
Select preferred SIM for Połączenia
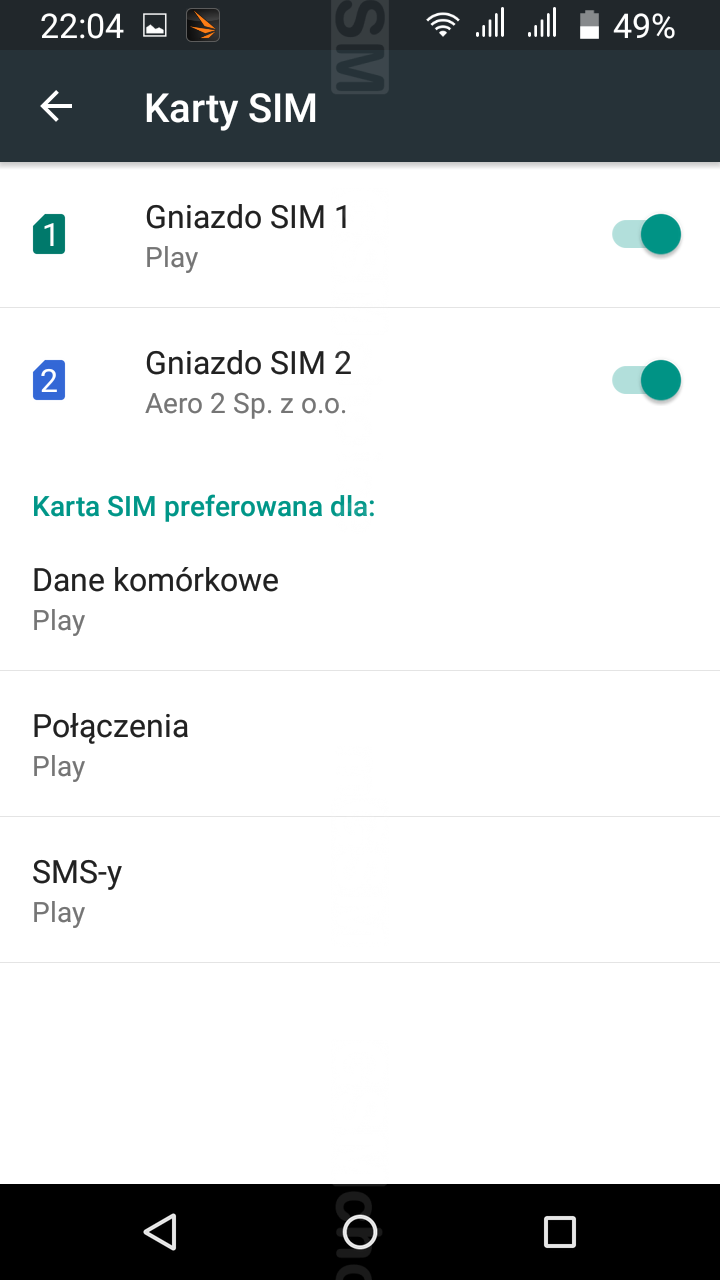[360, 744]
